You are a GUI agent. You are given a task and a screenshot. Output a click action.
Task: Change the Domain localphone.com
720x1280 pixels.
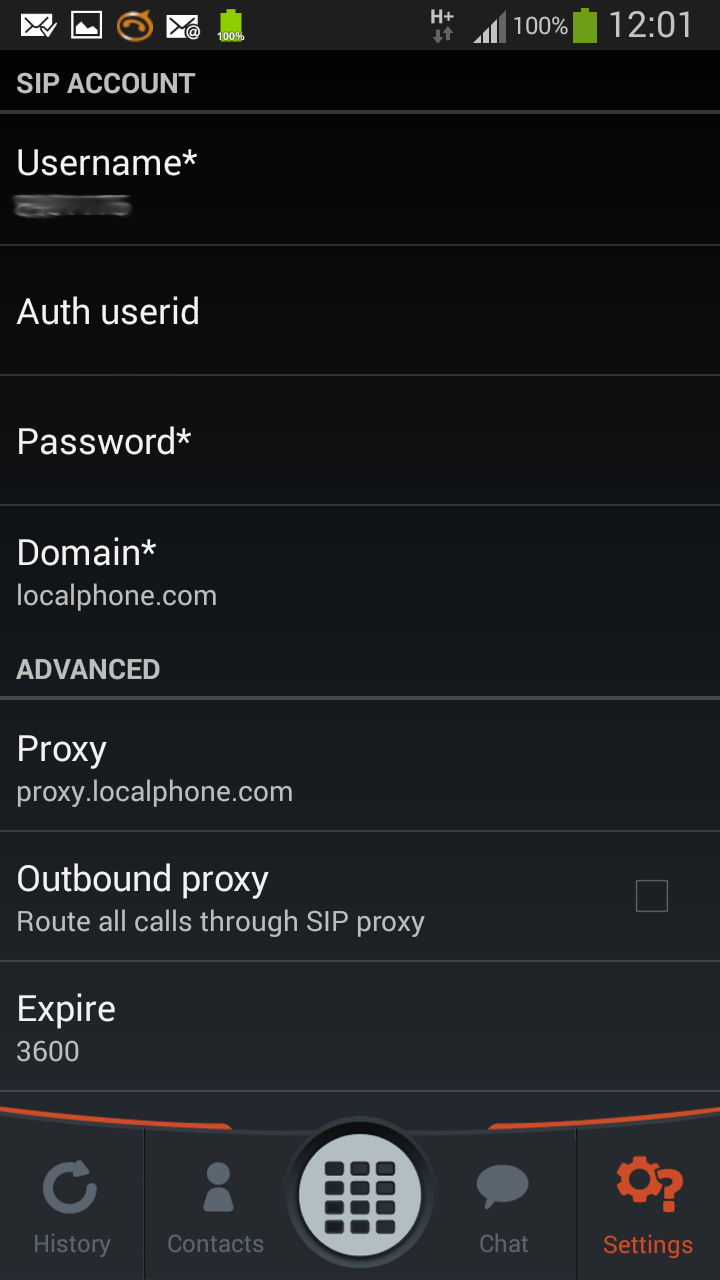(360, 571)
